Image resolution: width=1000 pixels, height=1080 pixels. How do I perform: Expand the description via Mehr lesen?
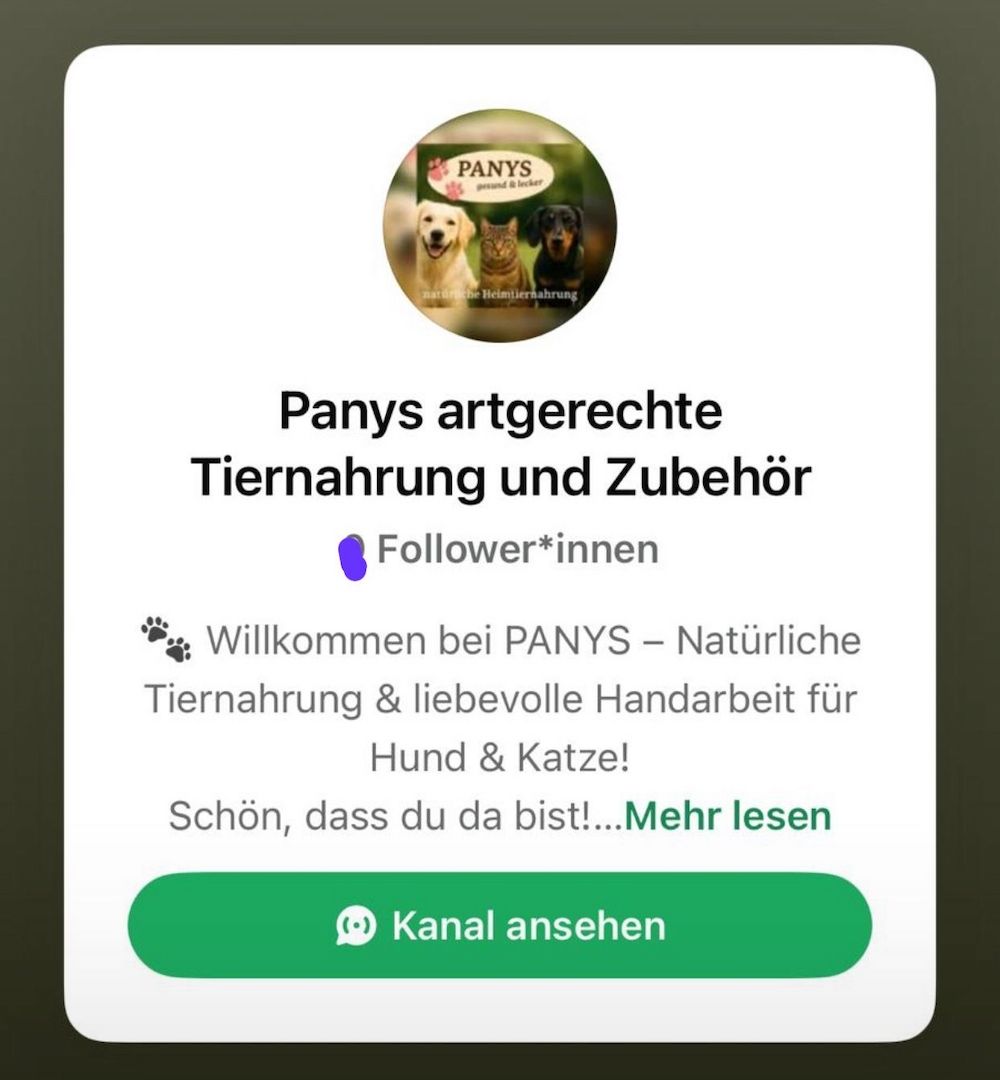click(727, 816)
